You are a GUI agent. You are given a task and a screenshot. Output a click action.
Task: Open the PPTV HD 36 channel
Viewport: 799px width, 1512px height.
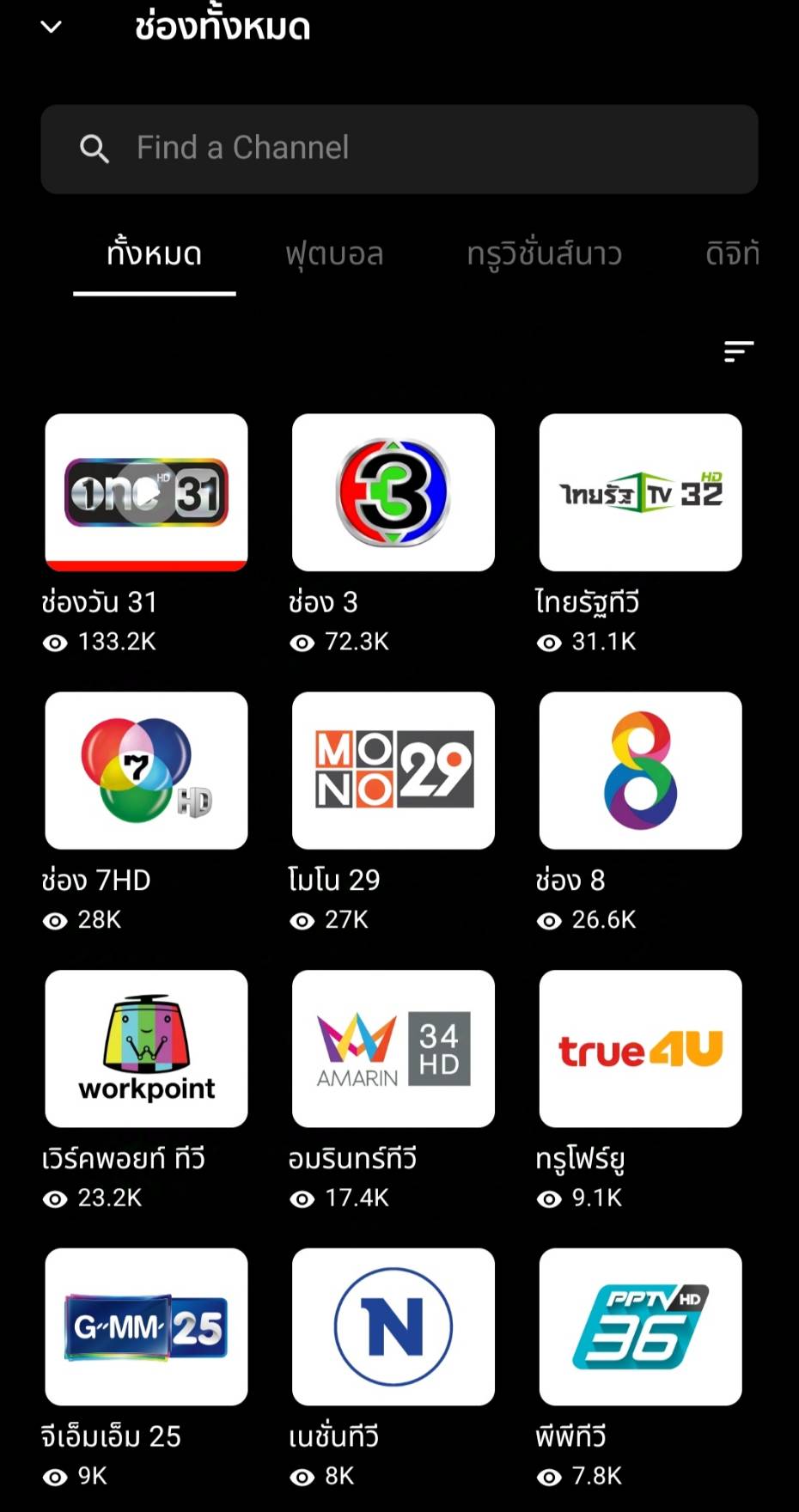pos(640,1326)
